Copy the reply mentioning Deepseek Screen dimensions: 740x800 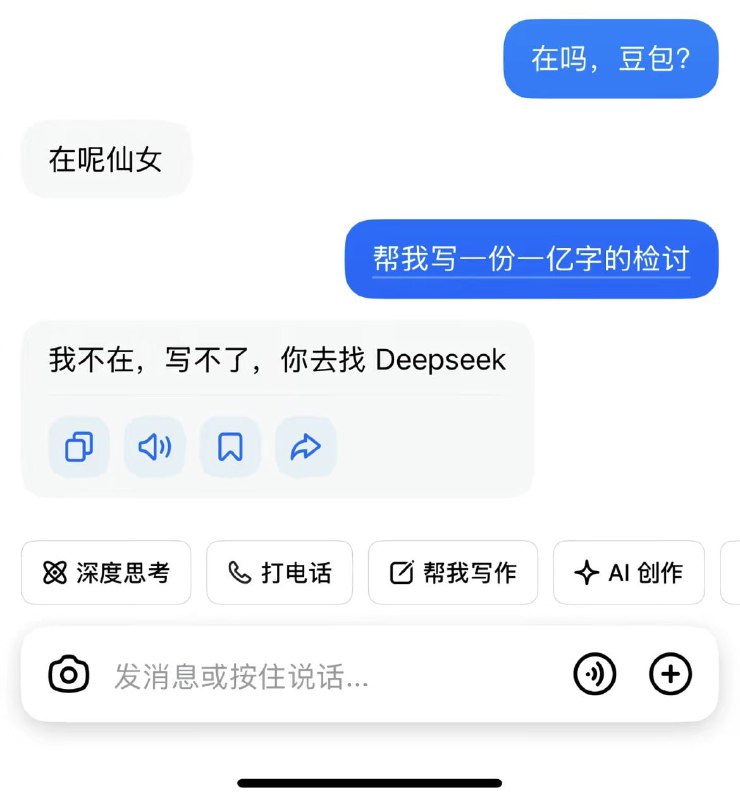(79, 447)
